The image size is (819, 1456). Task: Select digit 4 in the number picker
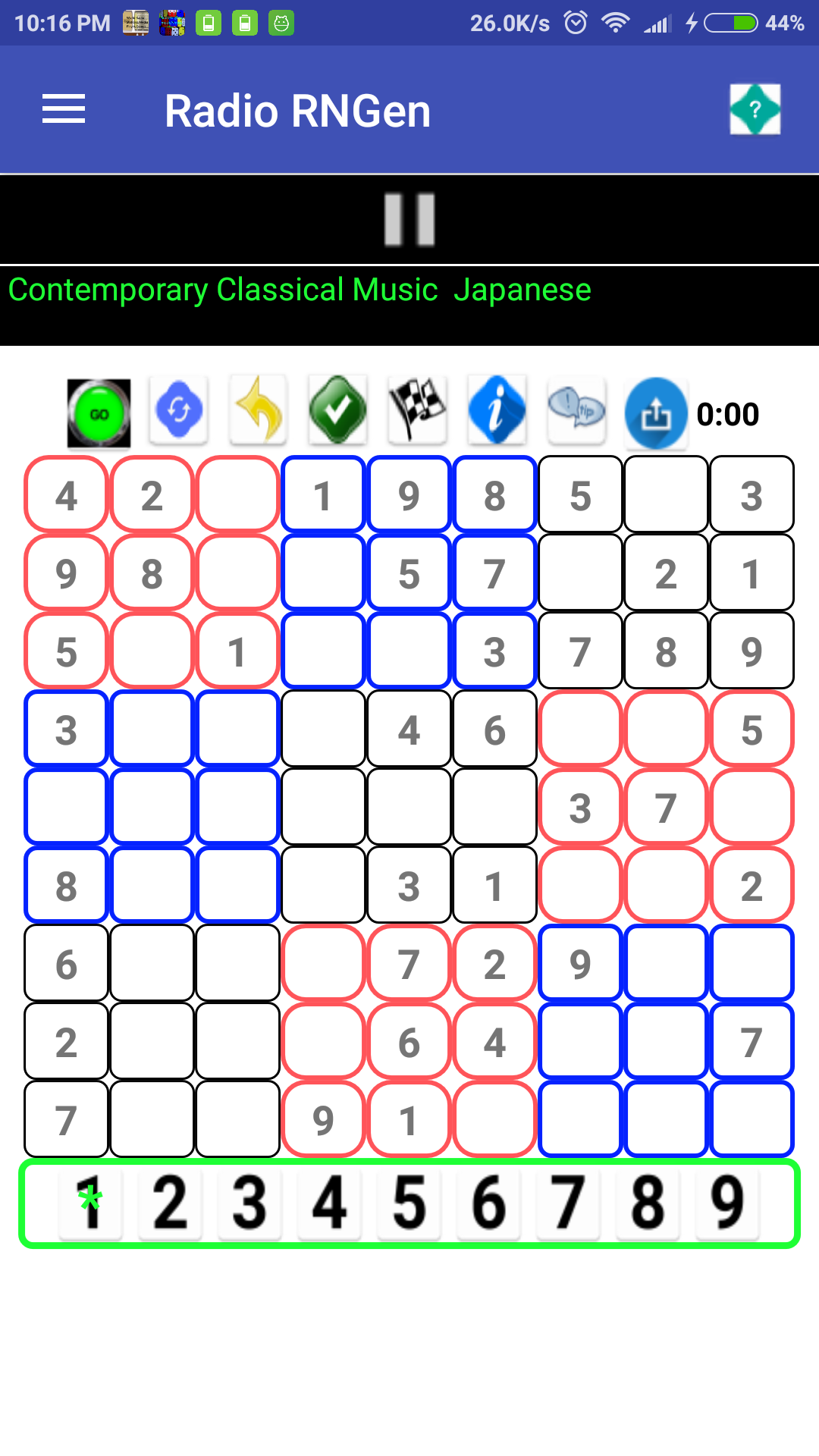(x=329, y=1203)
